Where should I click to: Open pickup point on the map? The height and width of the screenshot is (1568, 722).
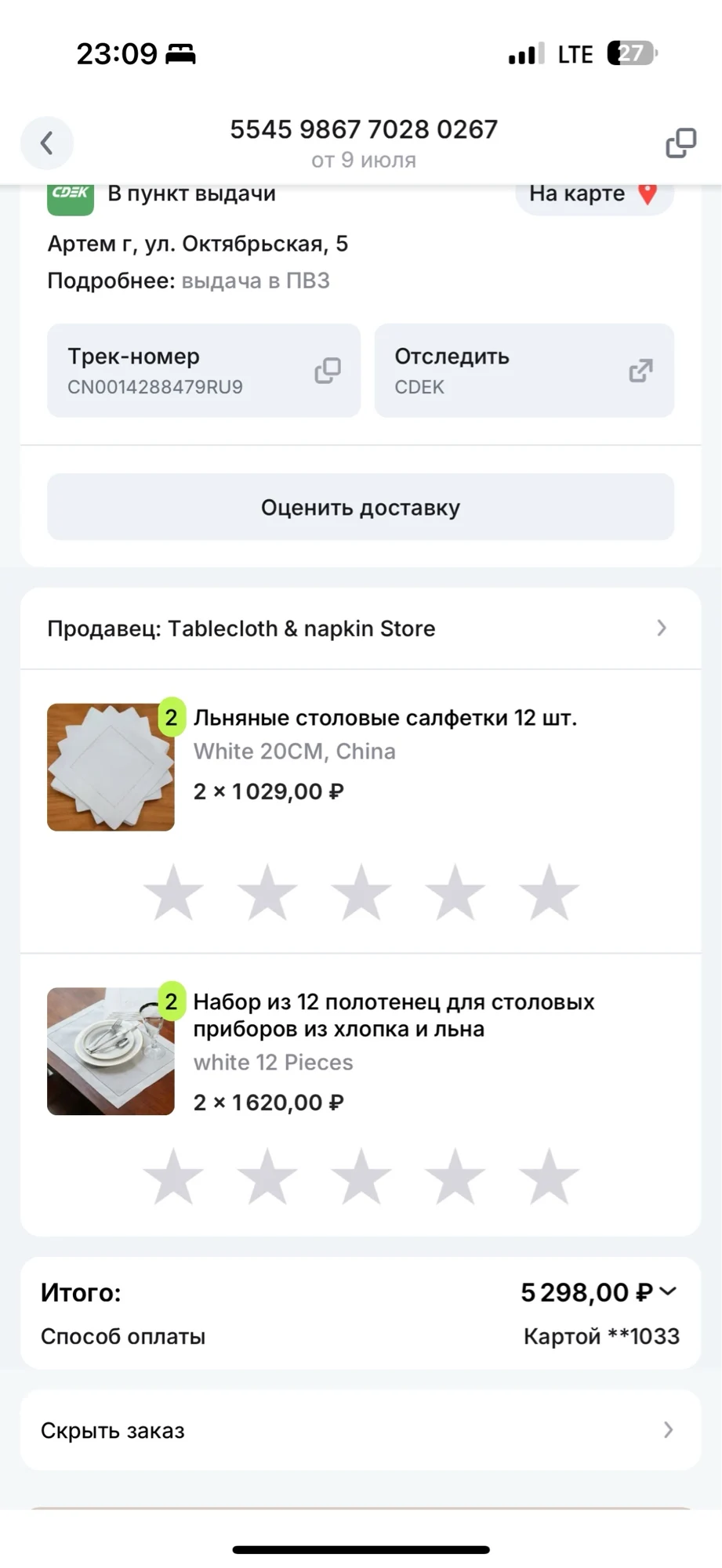click(593, 194)
